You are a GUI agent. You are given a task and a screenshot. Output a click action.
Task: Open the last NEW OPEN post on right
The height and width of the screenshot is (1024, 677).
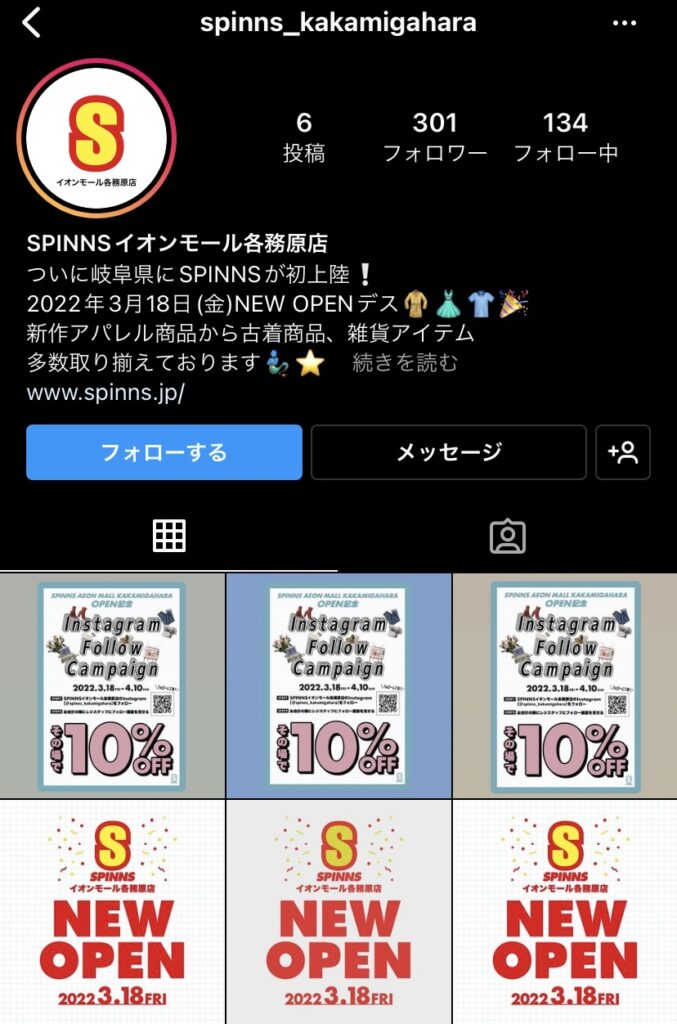[565, 912]
